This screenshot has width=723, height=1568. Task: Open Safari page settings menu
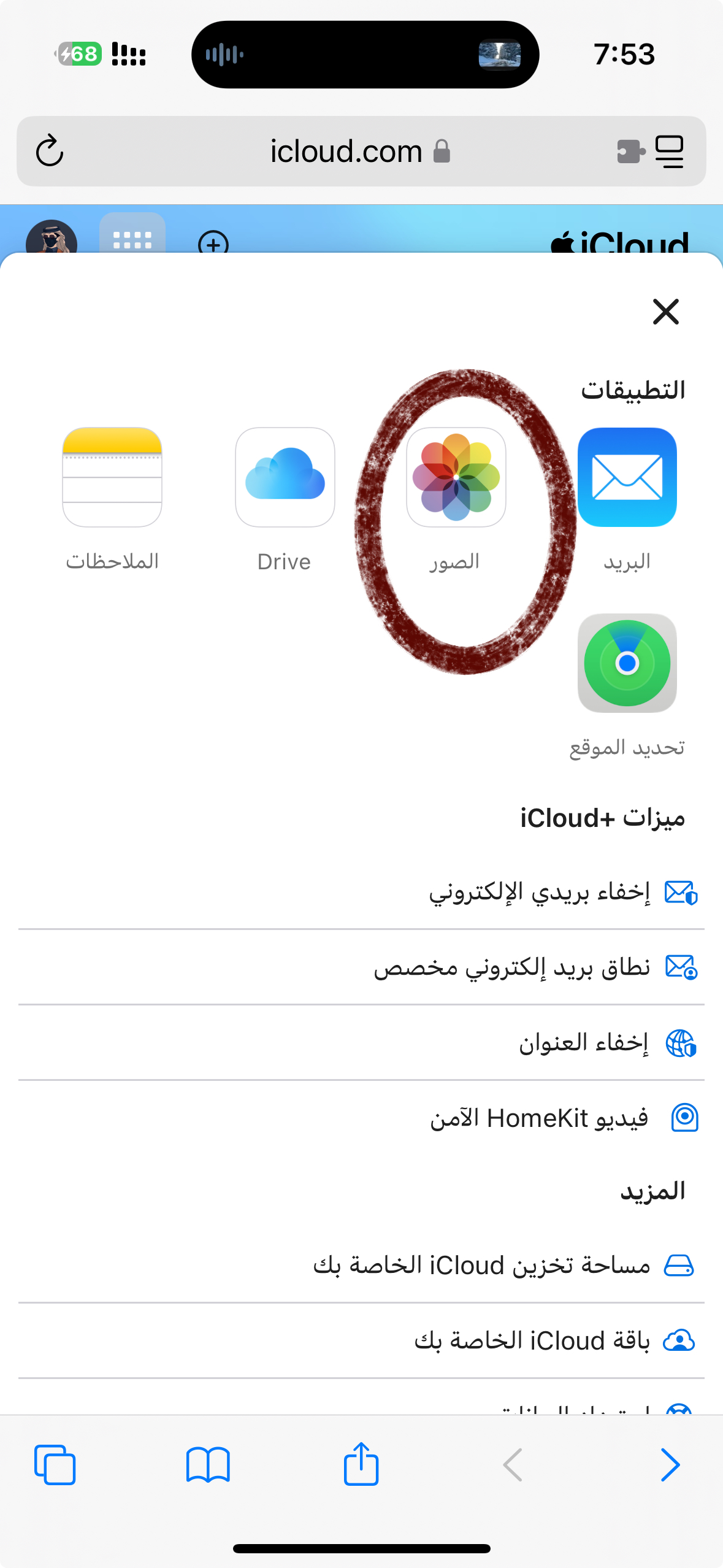669,151
